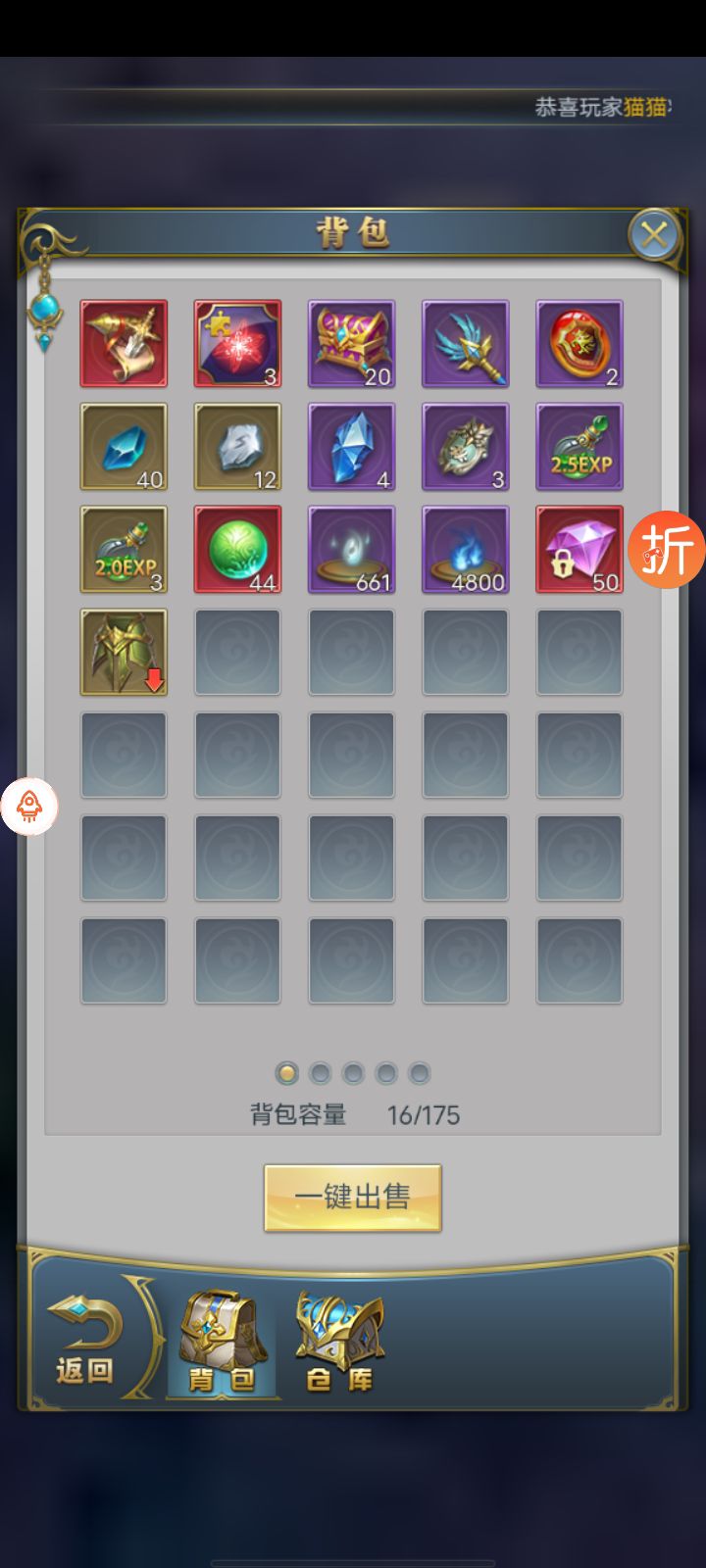Image resolution: width=706 pixels, height=1568 pixels.
Task: Go back with the 返回 button
Action: [x=84, y=1340]
